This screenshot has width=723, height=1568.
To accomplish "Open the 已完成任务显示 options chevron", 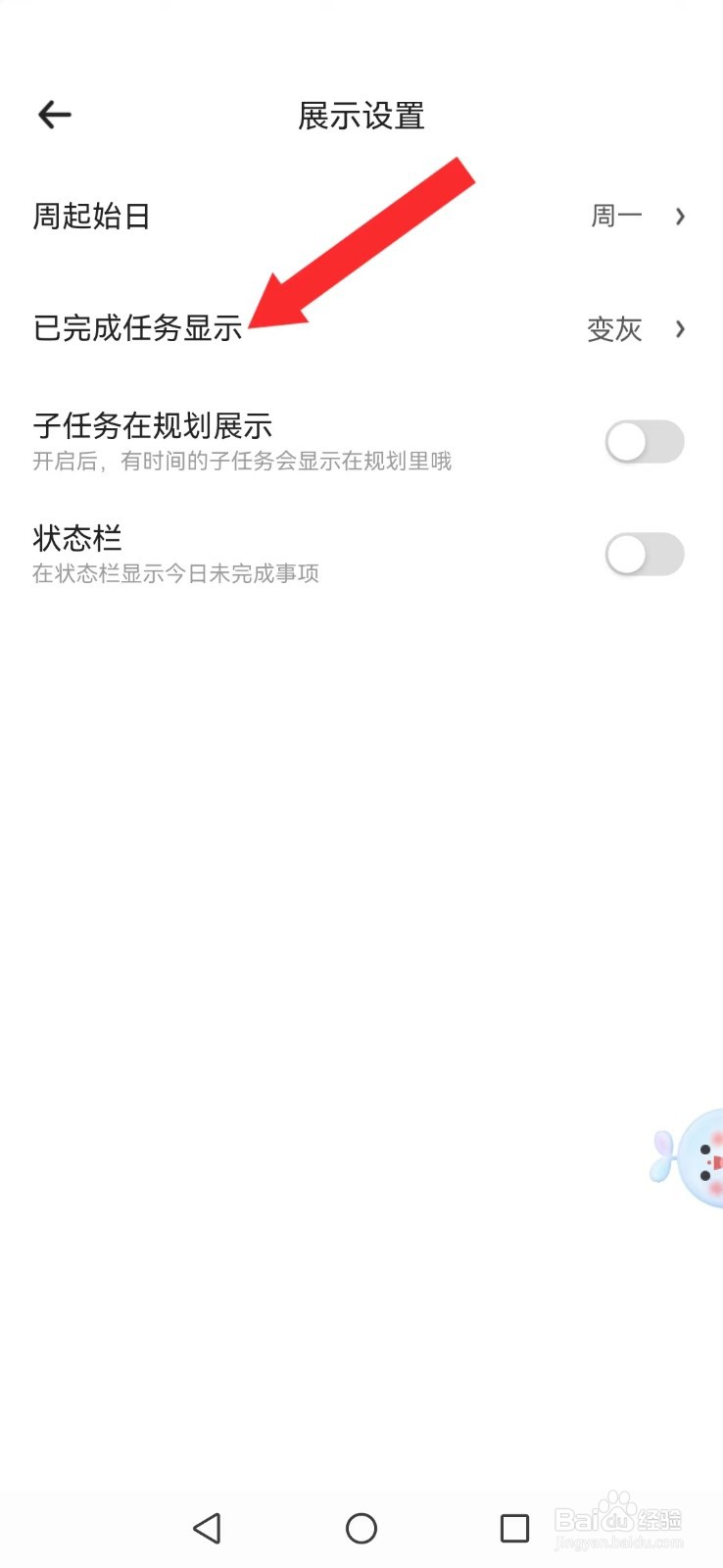I will point(680,330).
